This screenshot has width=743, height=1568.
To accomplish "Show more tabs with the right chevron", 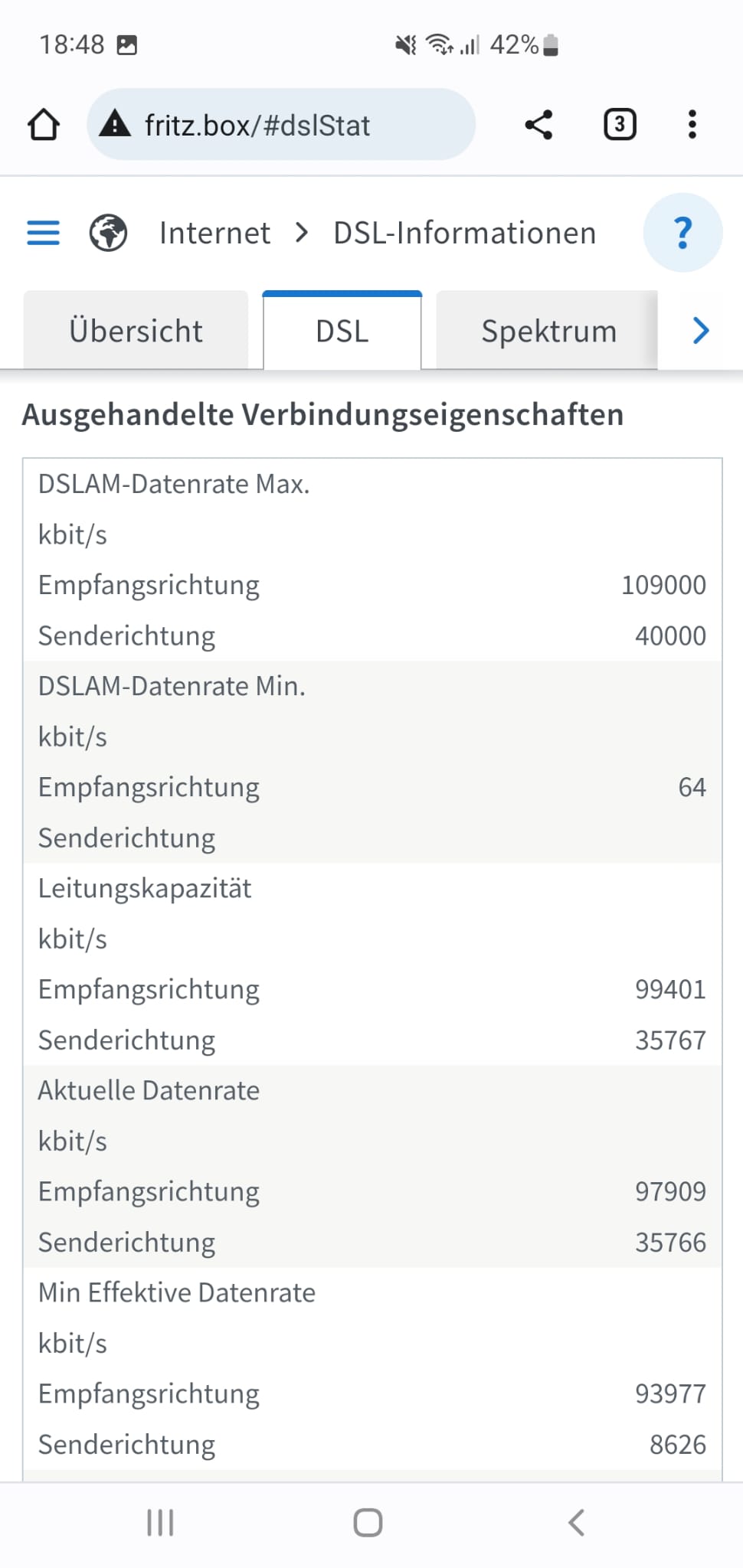I will click(x=700, y=332).
